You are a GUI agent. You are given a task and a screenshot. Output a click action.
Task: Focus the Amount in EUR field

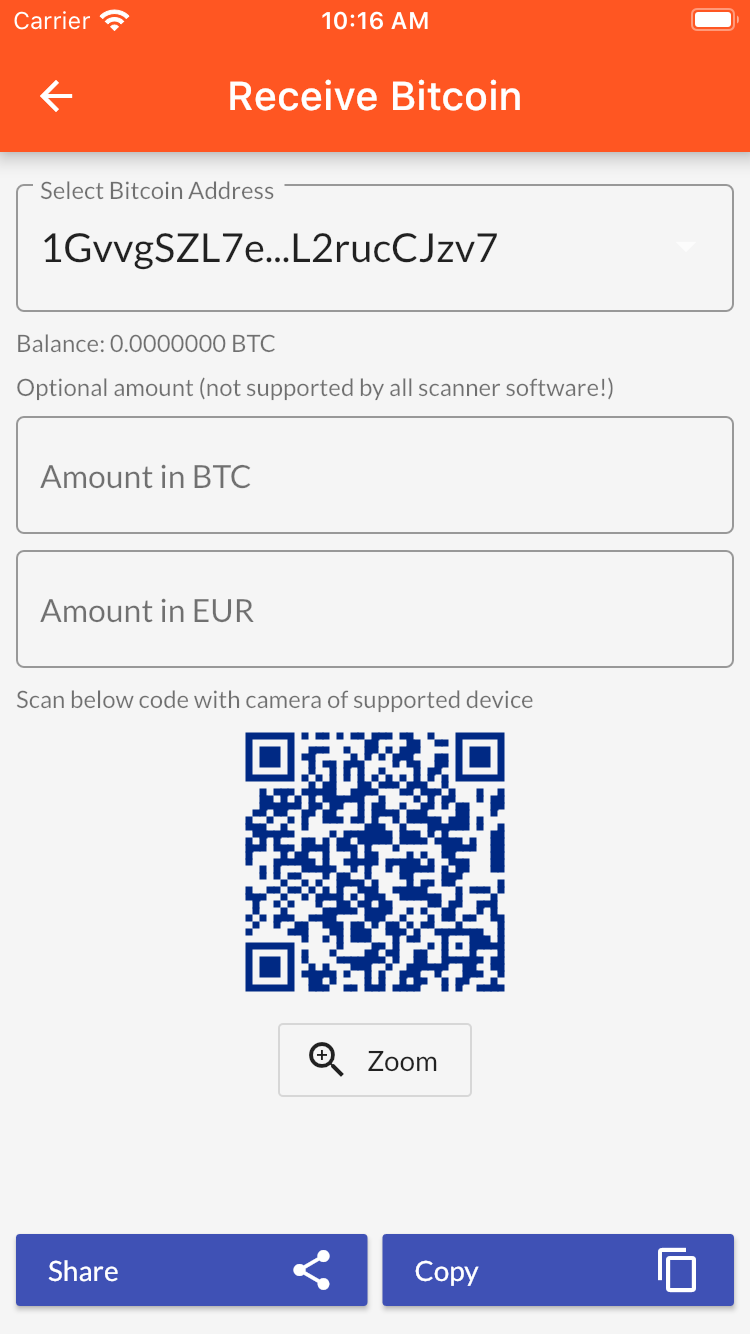(x=375, y=610)
